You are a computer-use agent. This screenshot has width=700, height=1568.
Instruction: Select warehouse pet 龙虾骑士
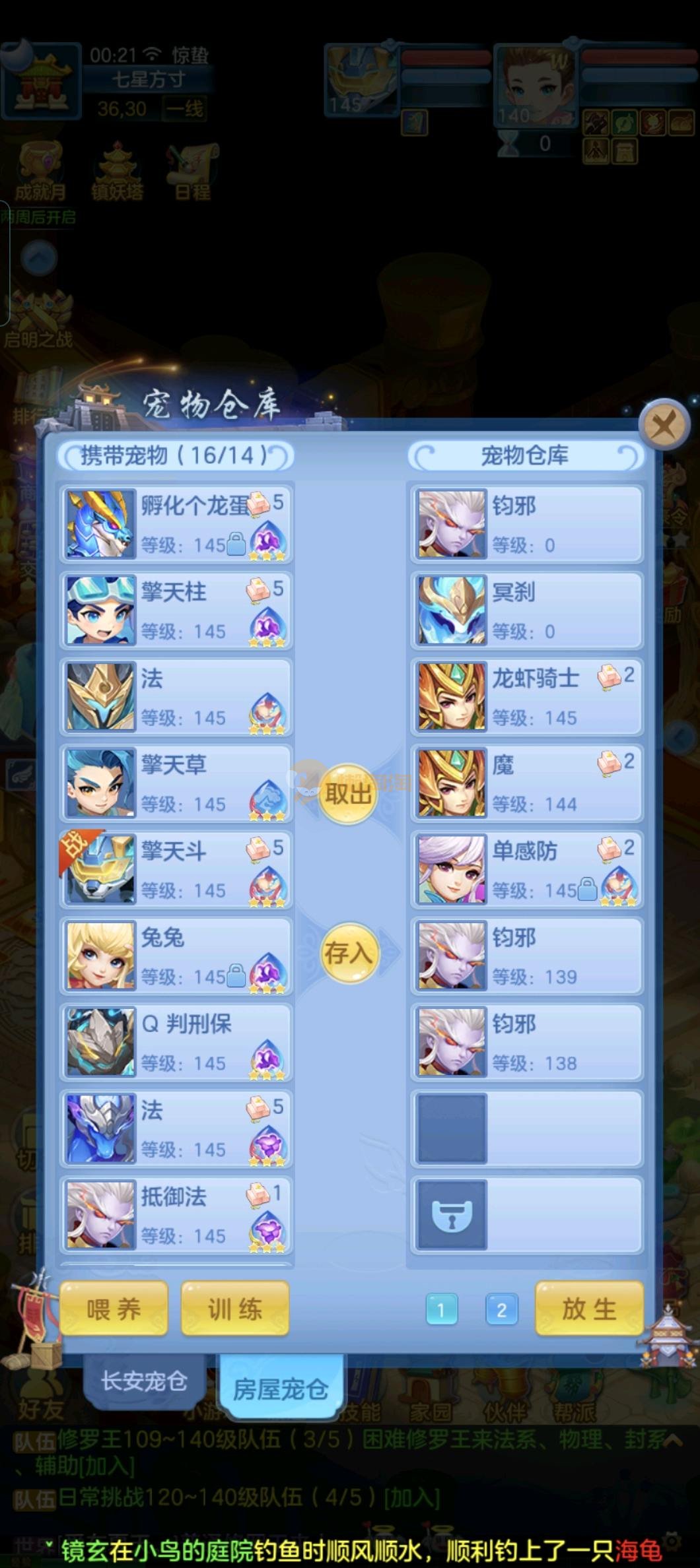tap(527, 697)
